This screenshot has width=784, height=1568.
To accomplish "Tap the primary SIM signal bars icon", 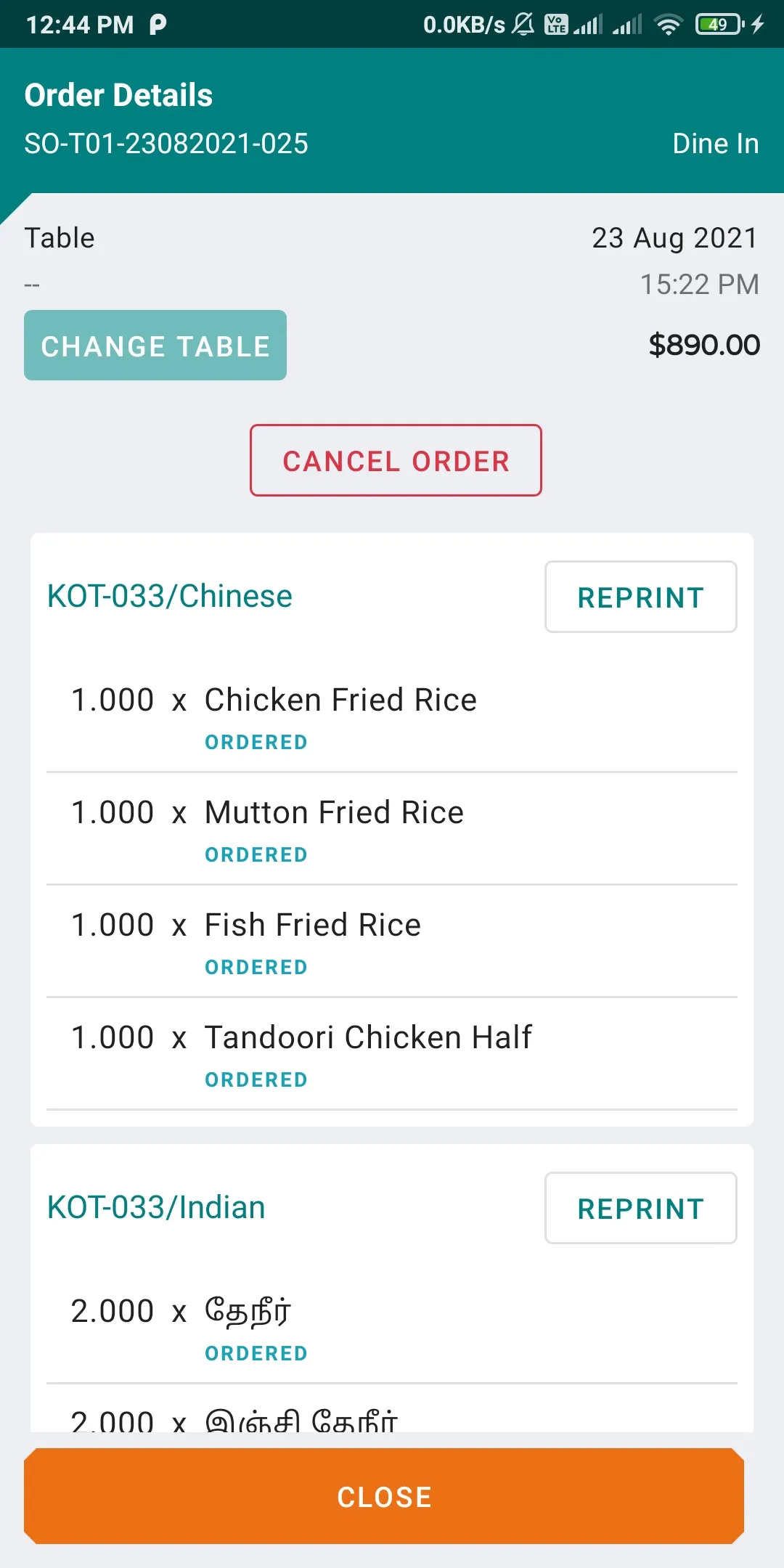I will point(588,23).
